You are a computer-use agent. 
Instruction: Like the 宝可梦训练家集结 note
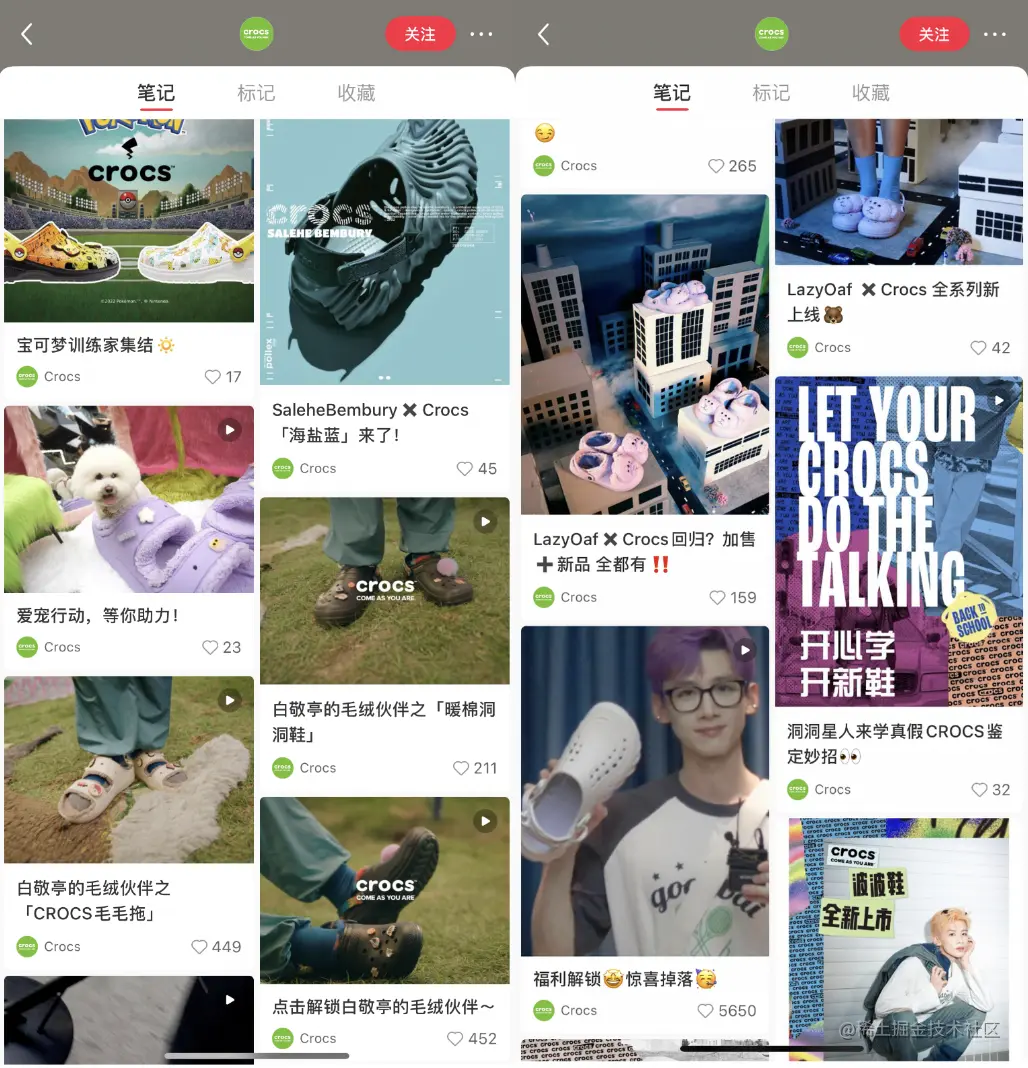click(212, 377)
